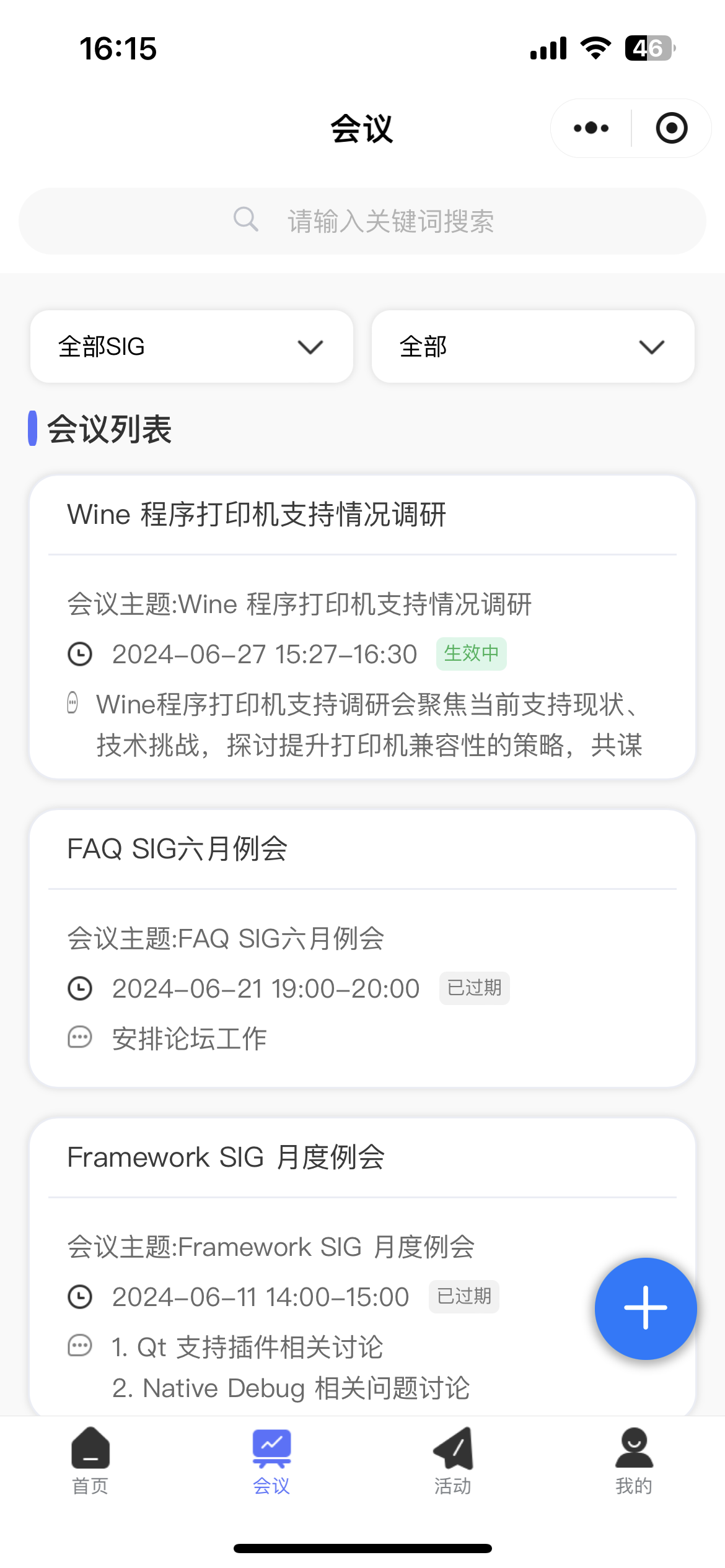Screen dimensions: 725x1568
Task: Go to the 活动 tab
Action: pyautogui.click(x=453, y=1460)
